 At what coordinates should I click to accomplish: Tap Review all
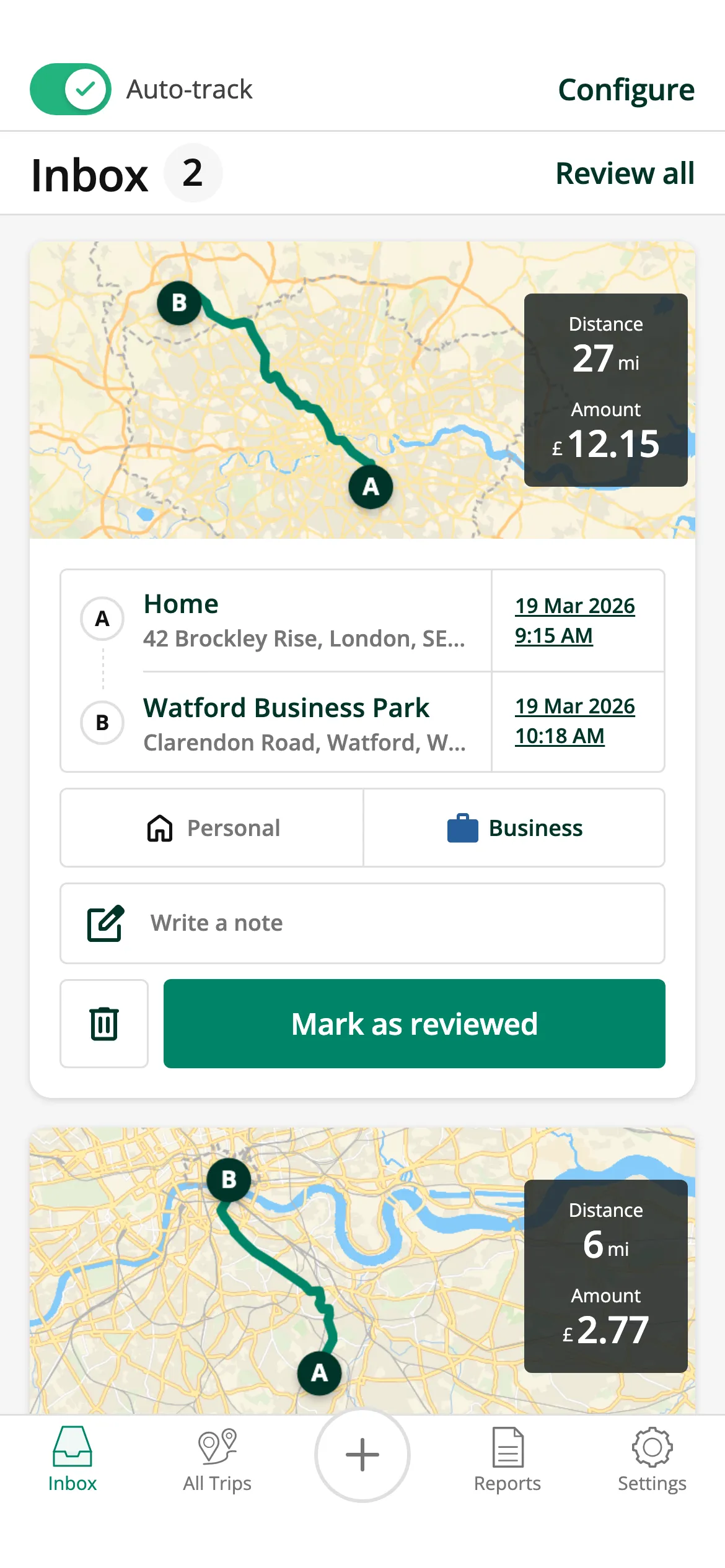point(625,173)
